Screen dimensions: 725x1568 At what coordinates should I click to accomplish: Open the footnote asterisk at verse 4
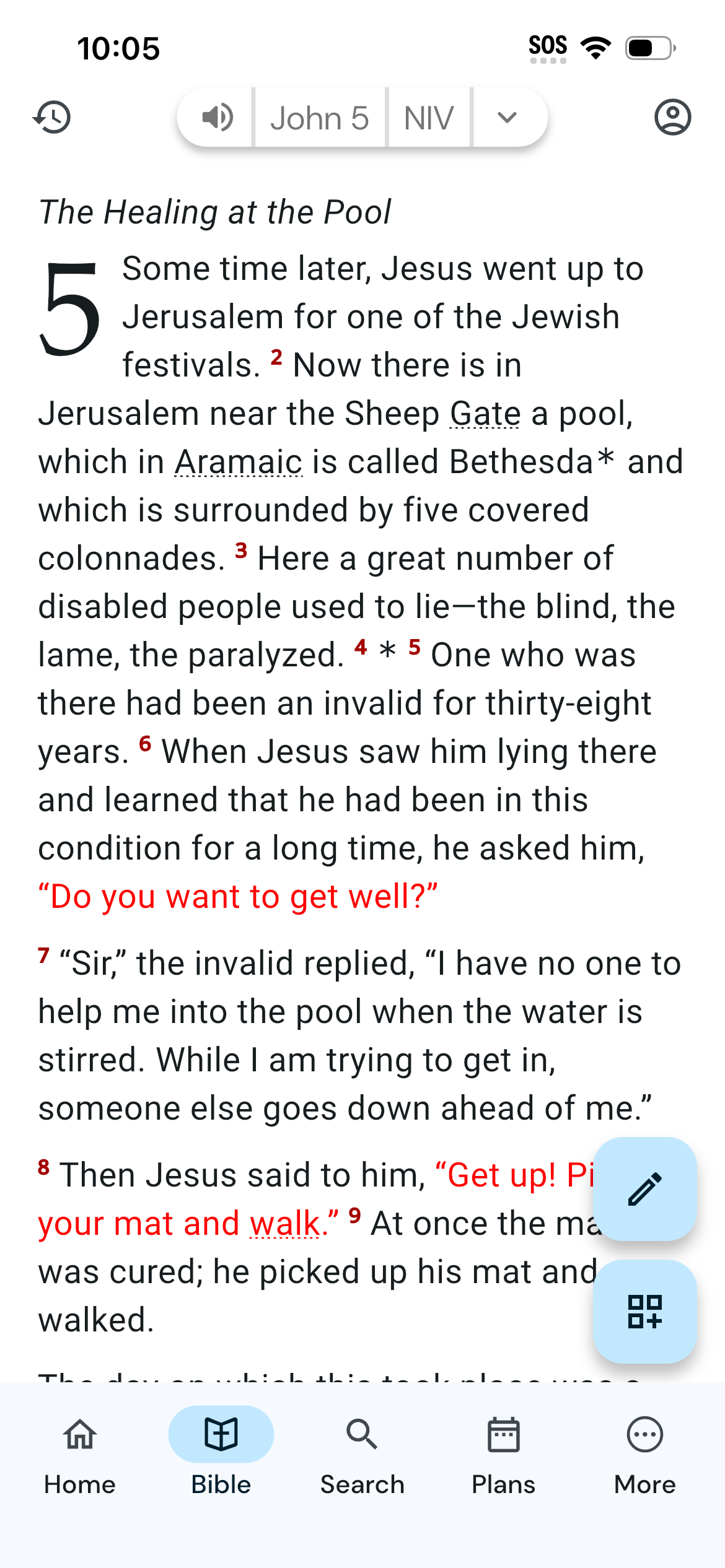tap(388, 652)
